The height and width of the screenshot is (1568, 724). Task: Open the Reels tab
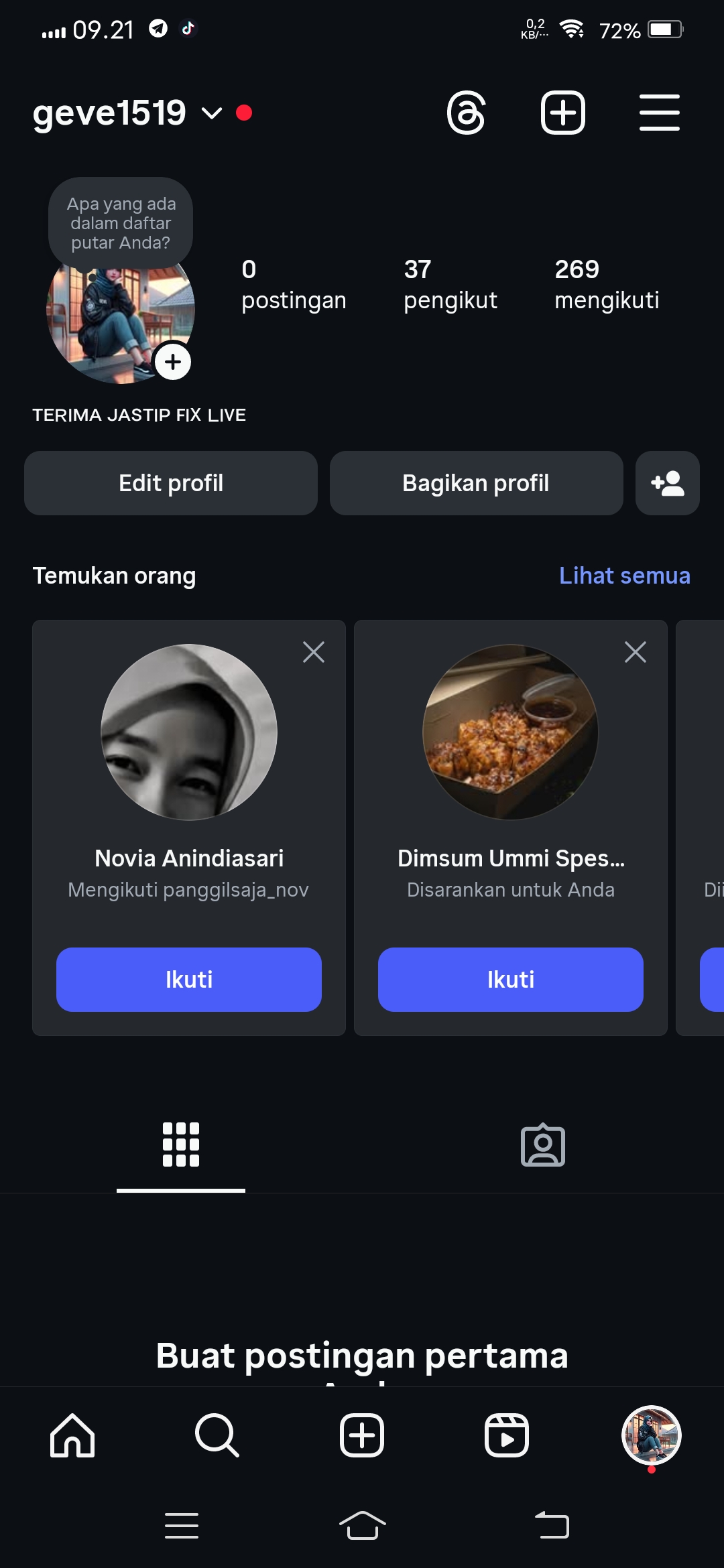(506, 1435)
